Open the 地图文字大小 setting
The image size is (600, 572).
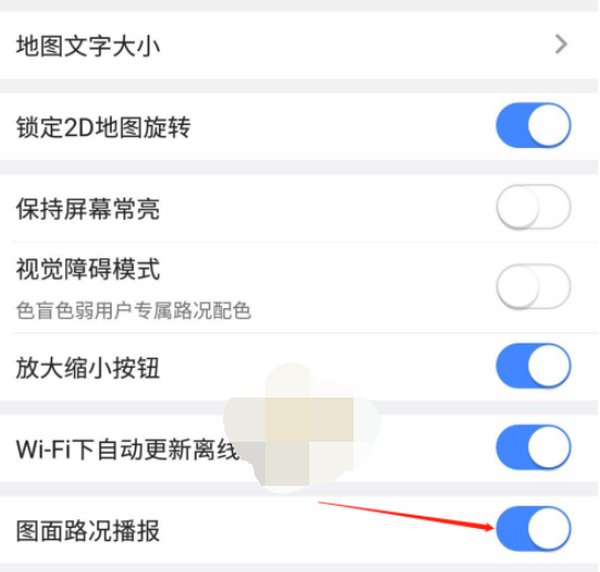(300, 45)
